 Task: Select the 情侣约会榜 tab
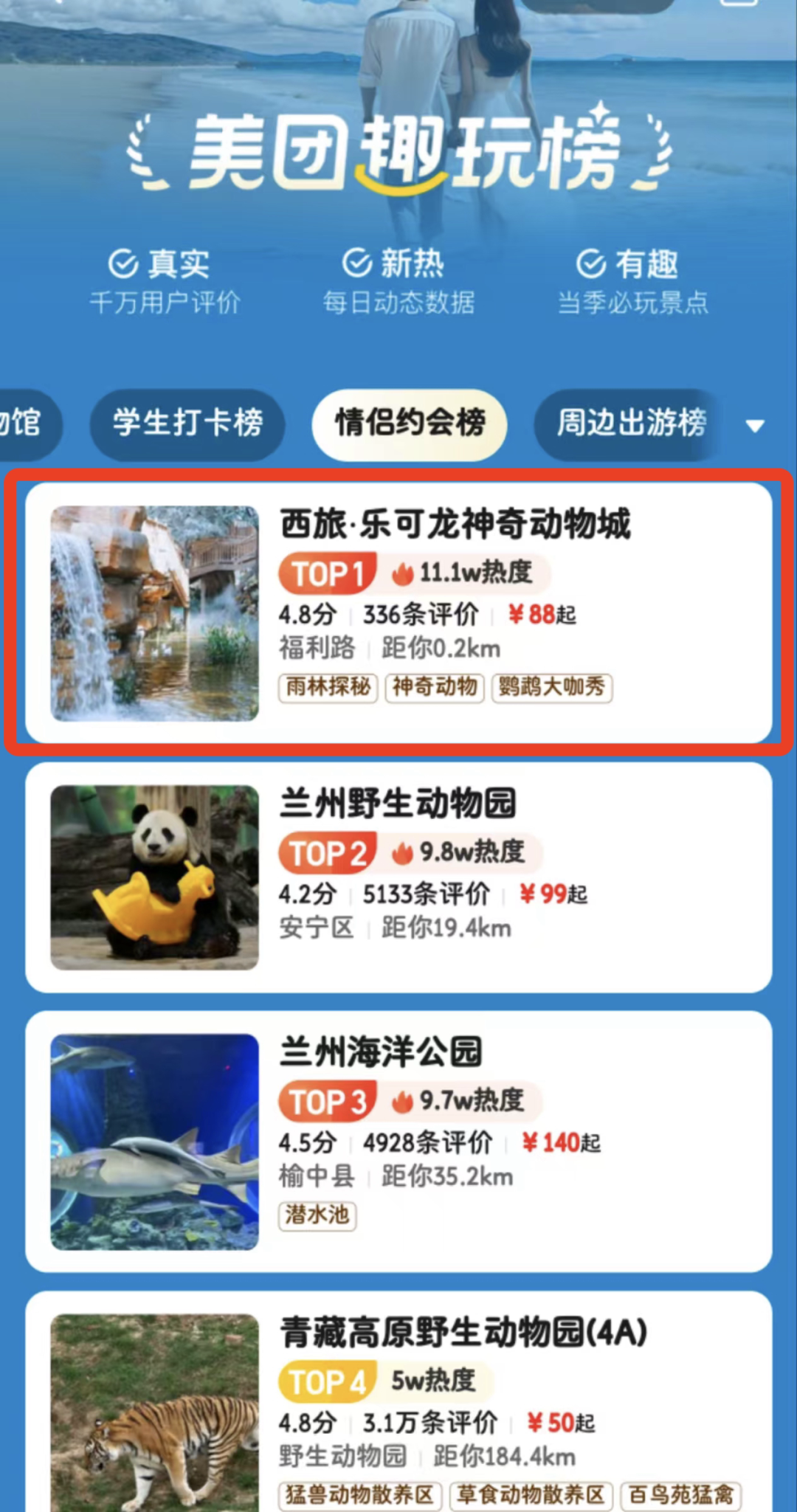pos(410,424)
